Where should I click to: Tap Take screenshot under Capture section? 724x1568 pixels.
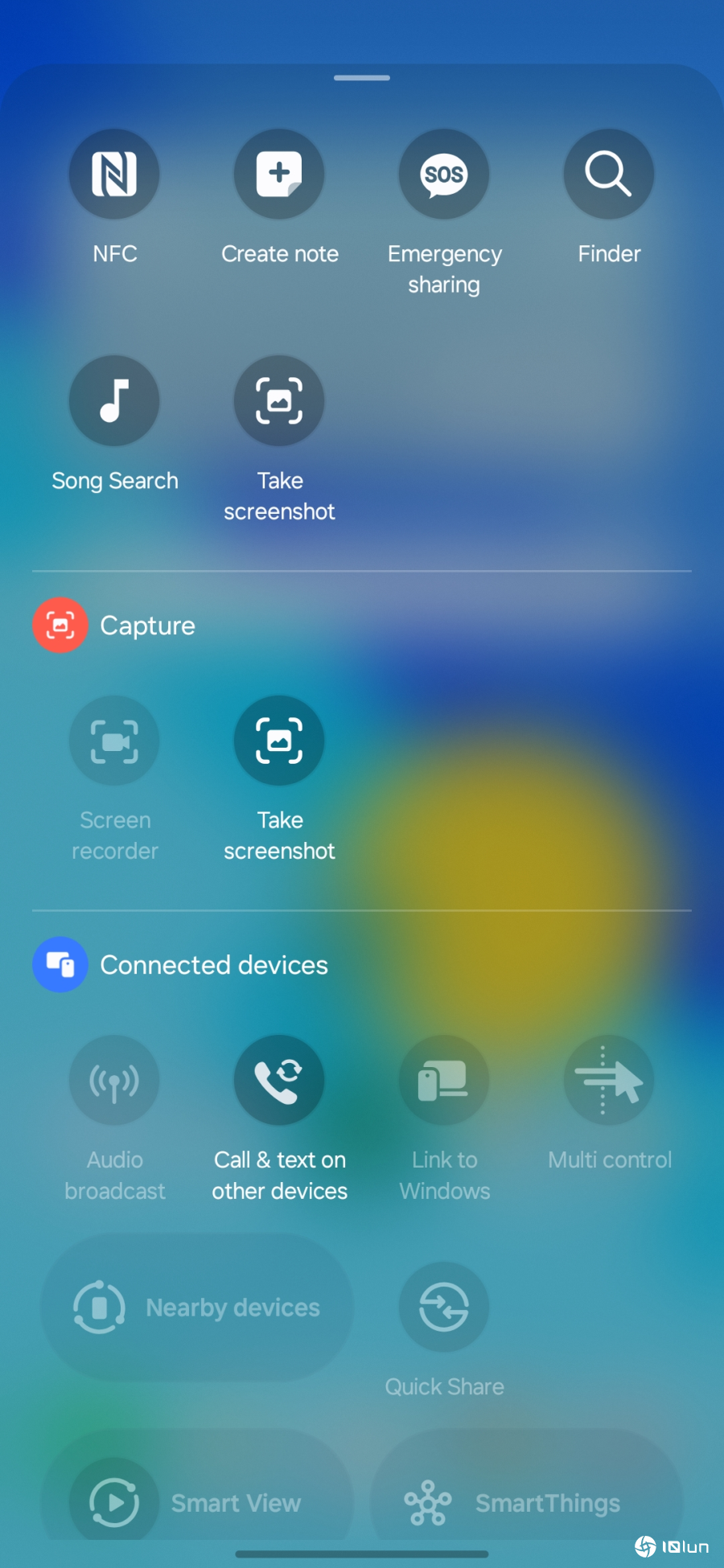pyautogui.click(x=279, y=741)
